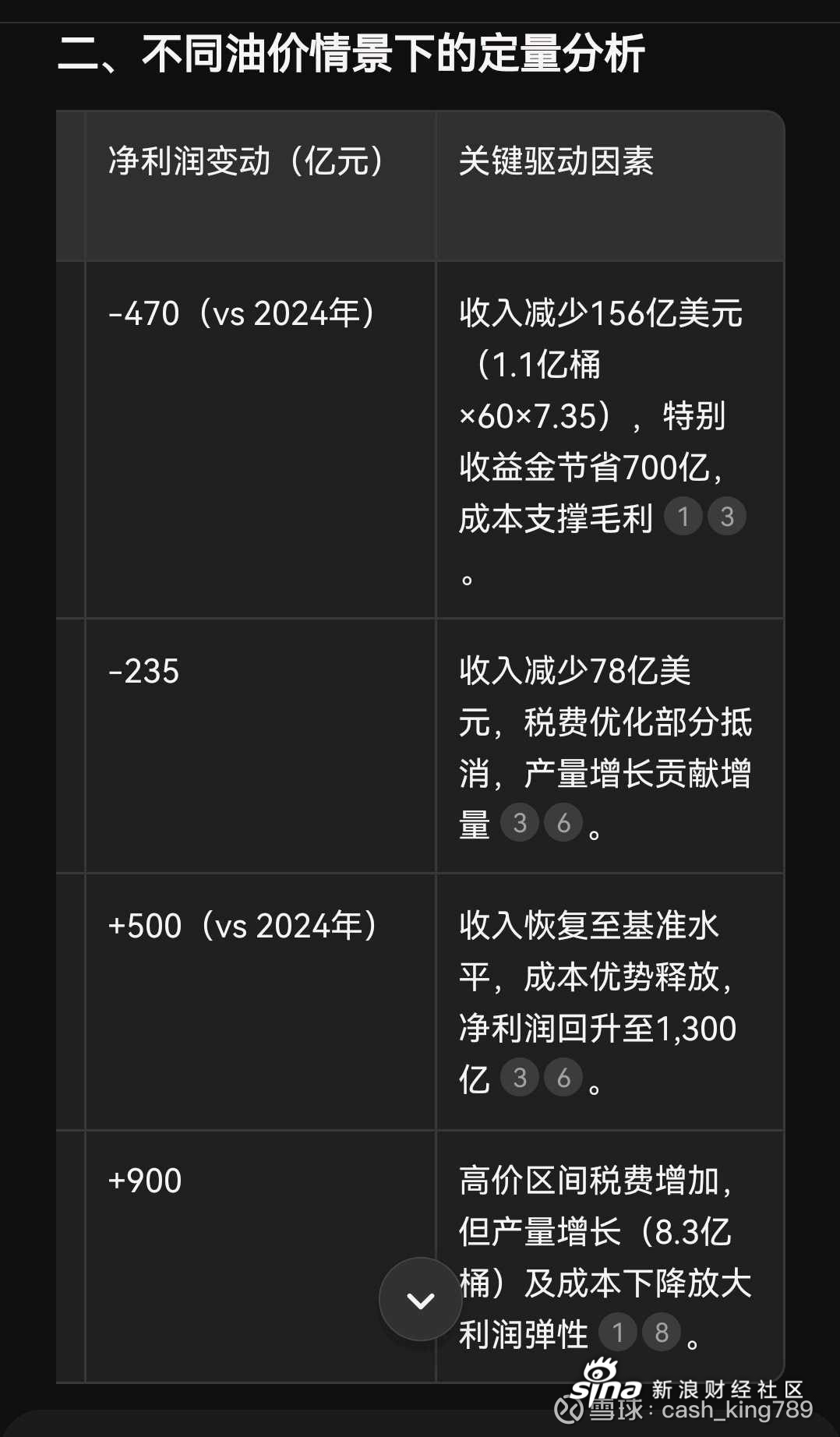Open citation 6 after 净利润回升至1,300亿
Viewport: 840px width, 1437px height.
[x=563, y=1078]
